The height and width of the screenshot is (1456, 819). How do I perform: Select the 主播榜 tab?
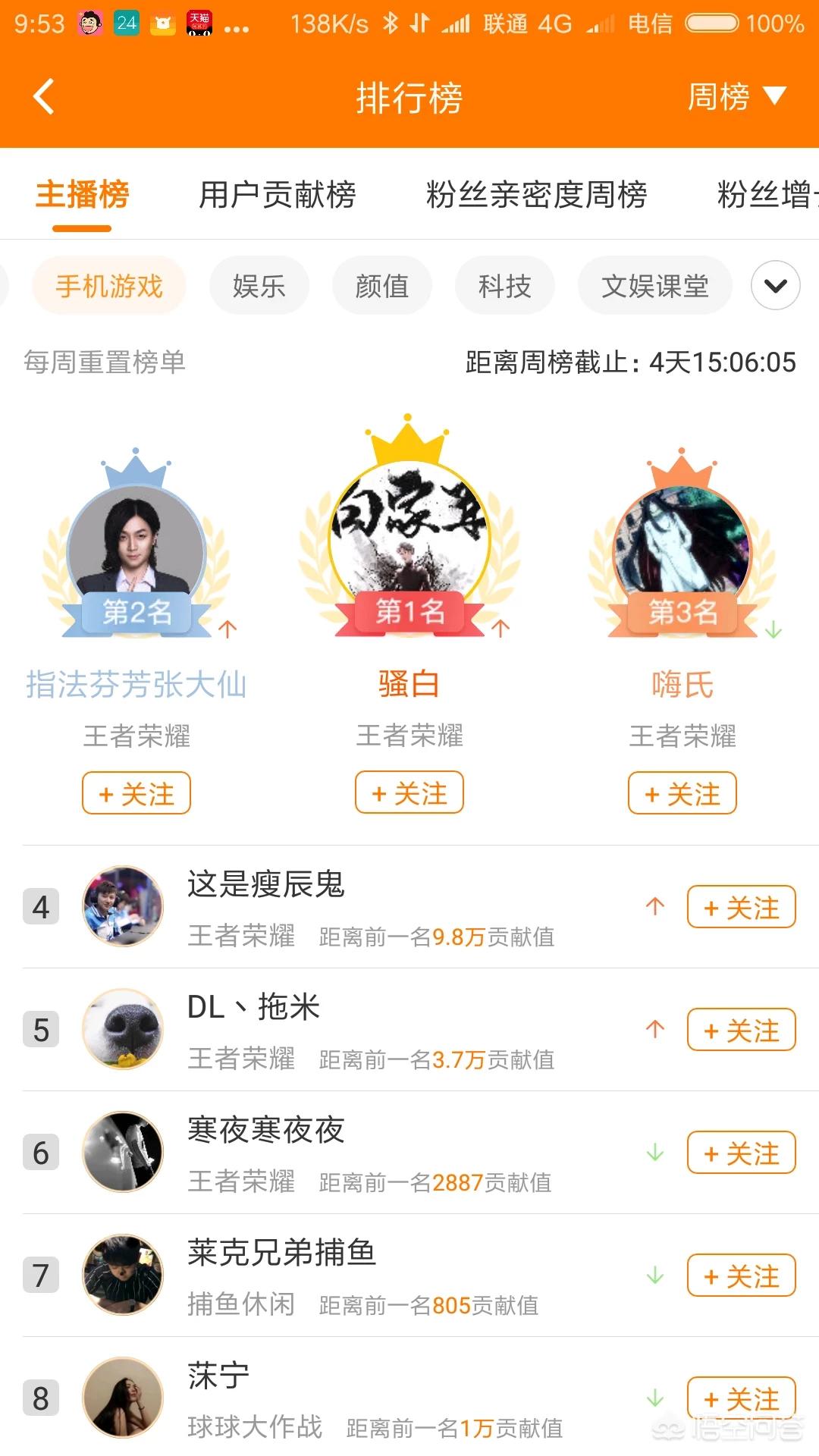(82, 195)
